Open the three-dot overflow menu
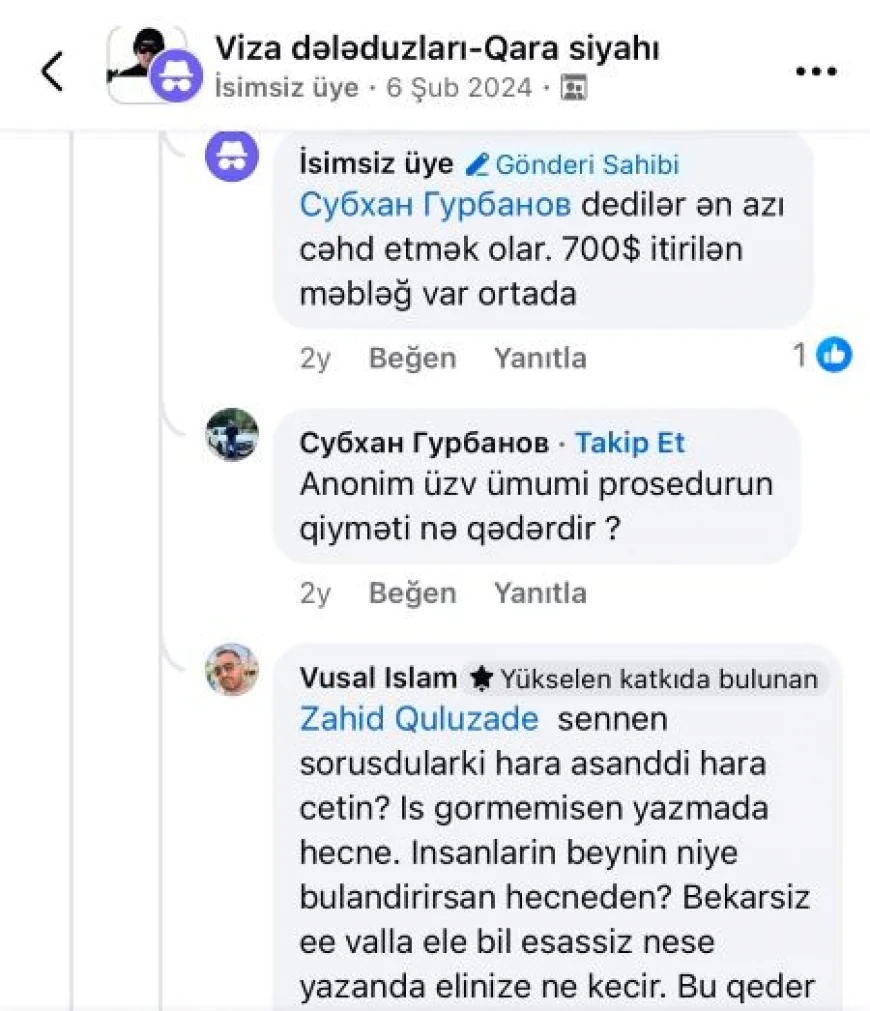 [815, 72]
